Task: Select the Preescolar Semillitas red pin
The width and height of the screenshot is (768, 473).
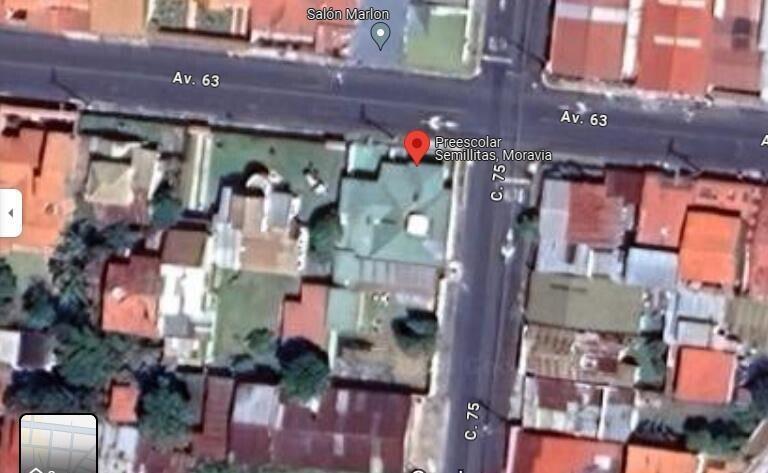Action: coord(417,147)
